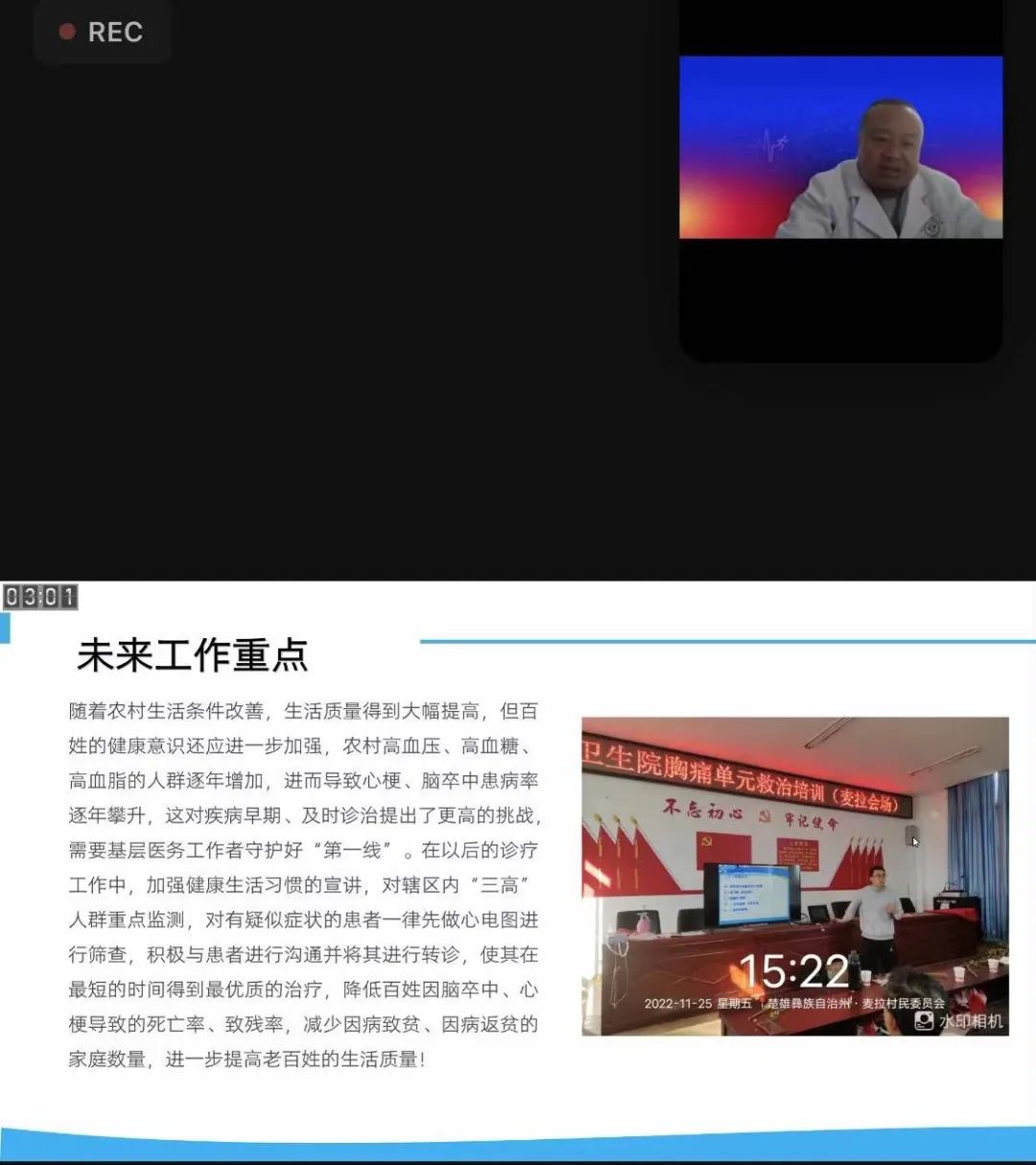Tap the REC recording indicator
The width and height of the screenshot is (1036, 1165).
[x=102, y=32]
